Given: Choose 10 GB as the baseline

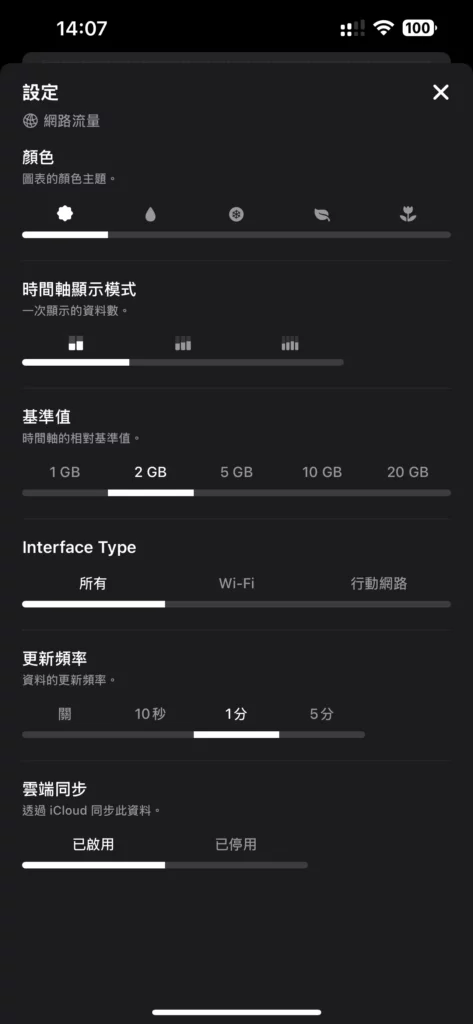Looking at the screenshot, I should [322, 472].
